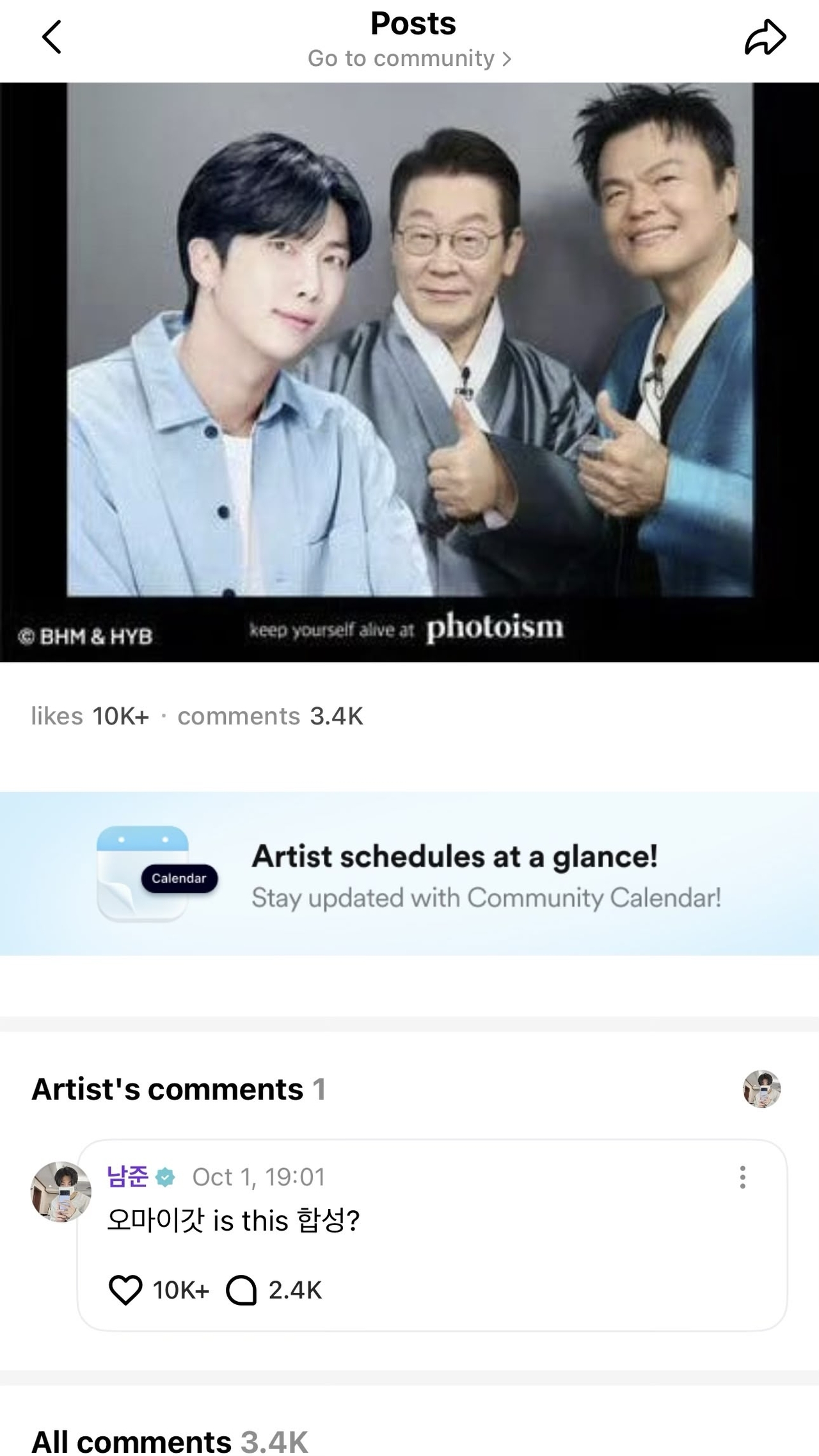Open the overflow menu on 남준's comment
The width and height of the screenshot is (819, 1456).
(x=742, y=1177)
